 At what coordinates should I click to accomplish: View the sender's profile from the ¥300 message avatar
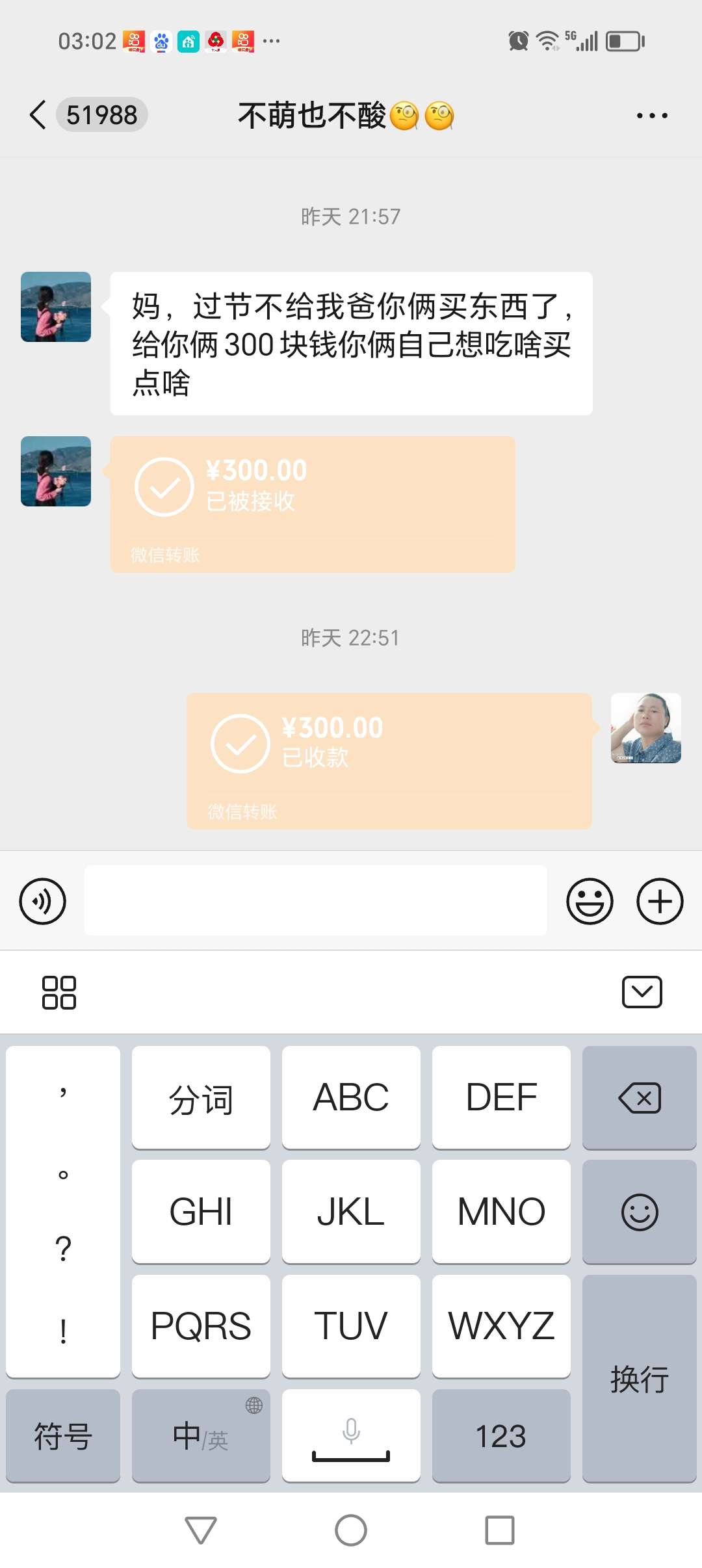(56, 471)
